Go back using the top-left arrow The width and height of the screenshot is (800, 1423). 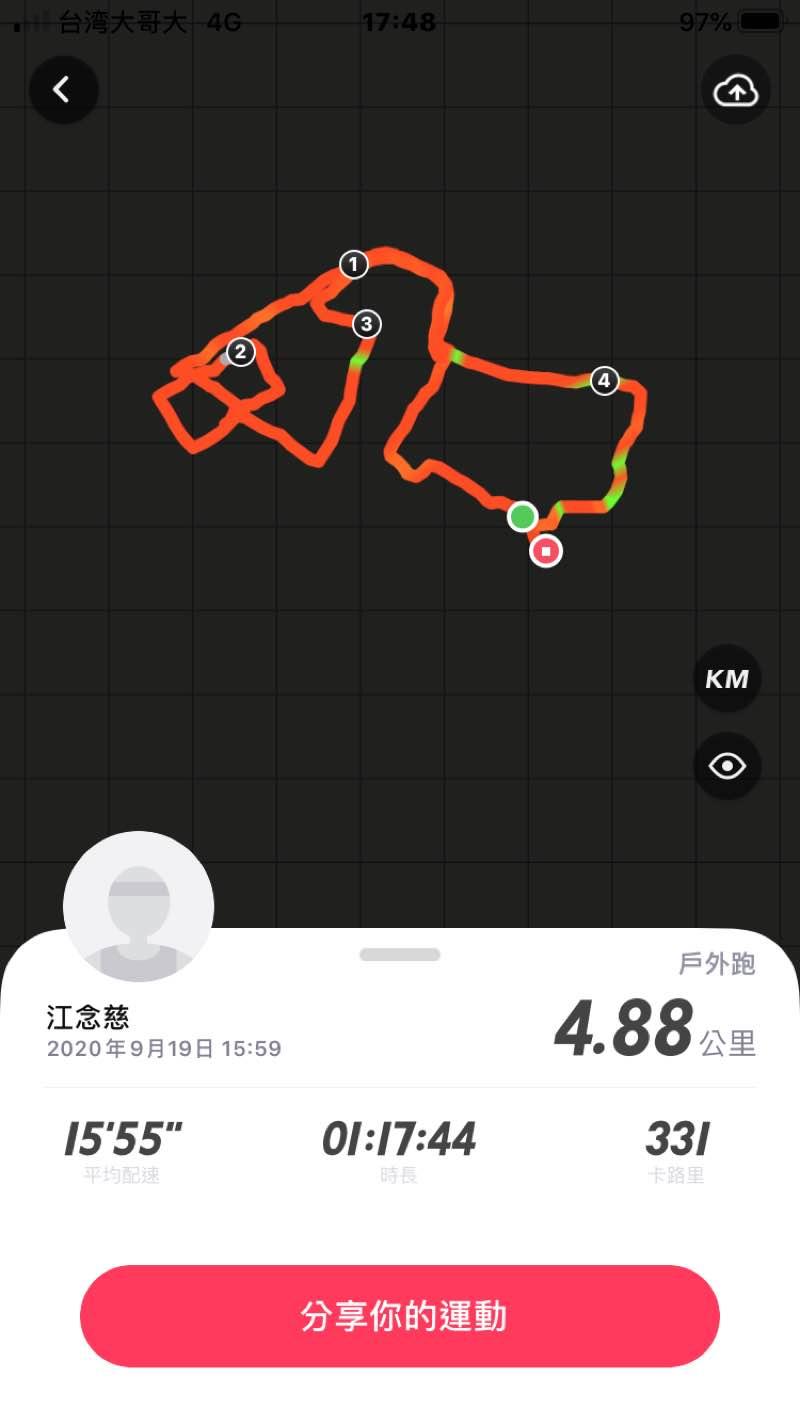tap(63, 90)
